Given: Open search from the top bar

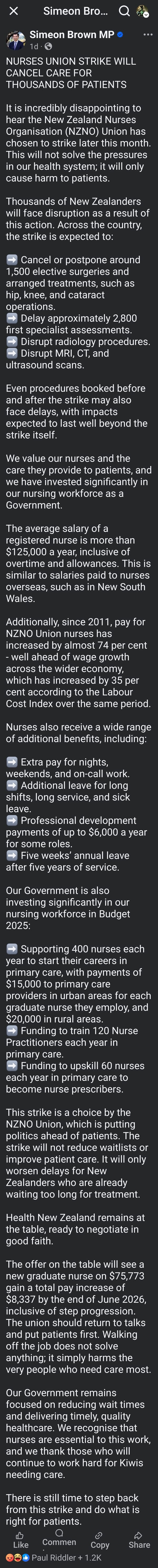Looking at the screenshot, I should [124, 11].
